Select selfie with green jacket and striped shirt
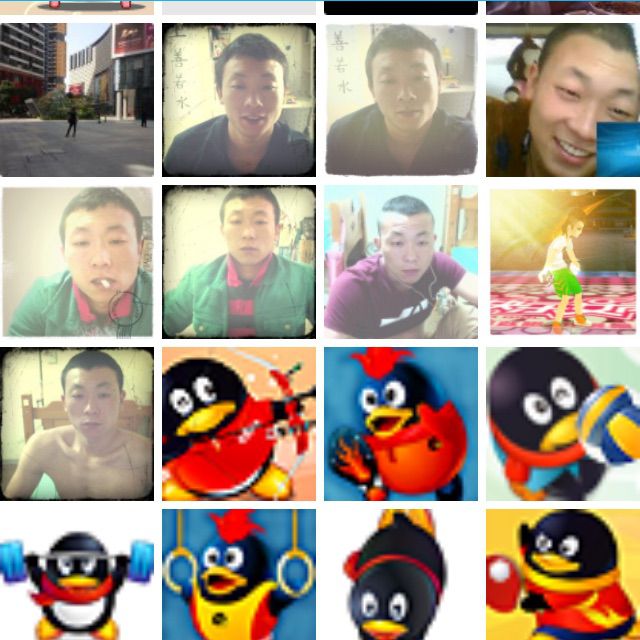Viewport: 640px width, 640px height. (x=239, y=261)
